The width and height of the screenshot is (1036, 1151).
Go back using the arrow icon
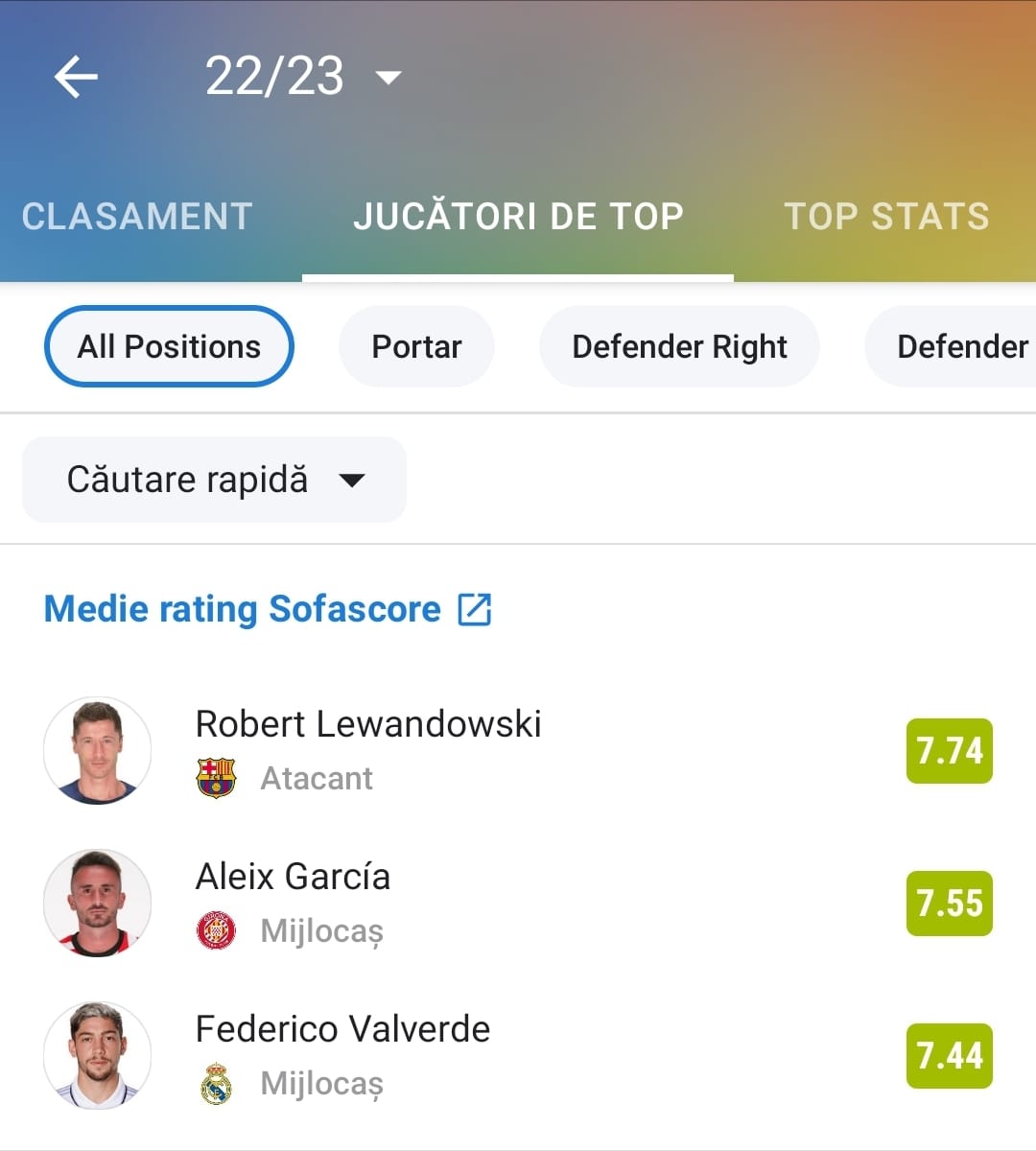click(76, 77)
